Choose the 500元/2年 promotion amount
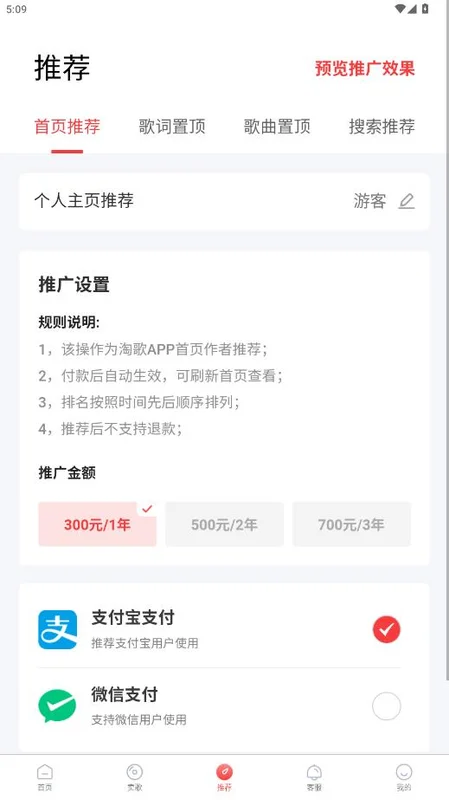Image resolution: width=449 pixels, height=800 pixels. [224, 524]
